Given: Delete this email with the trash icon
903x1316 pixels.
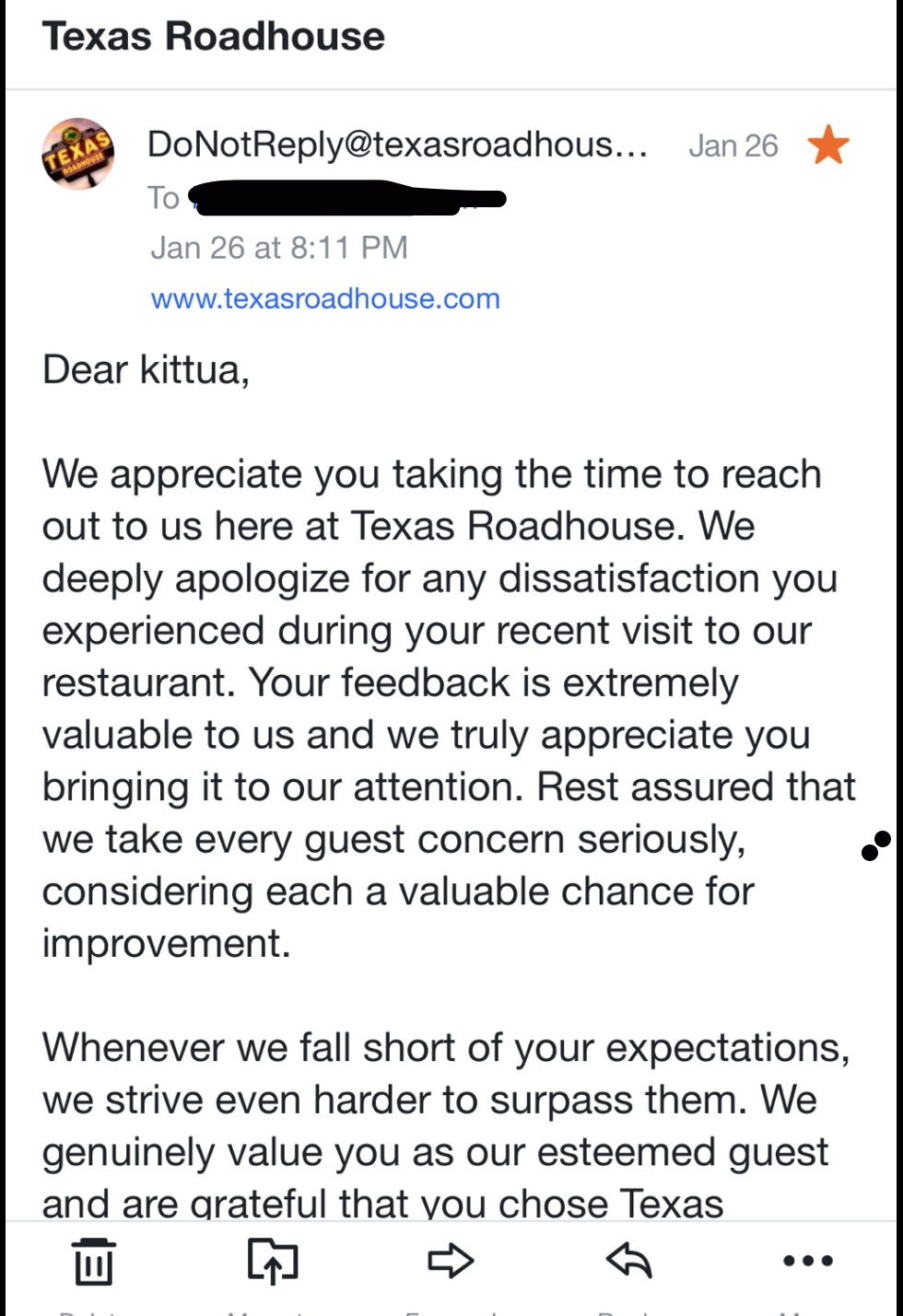Looking at the screenshot, I should click(93, 1261).
